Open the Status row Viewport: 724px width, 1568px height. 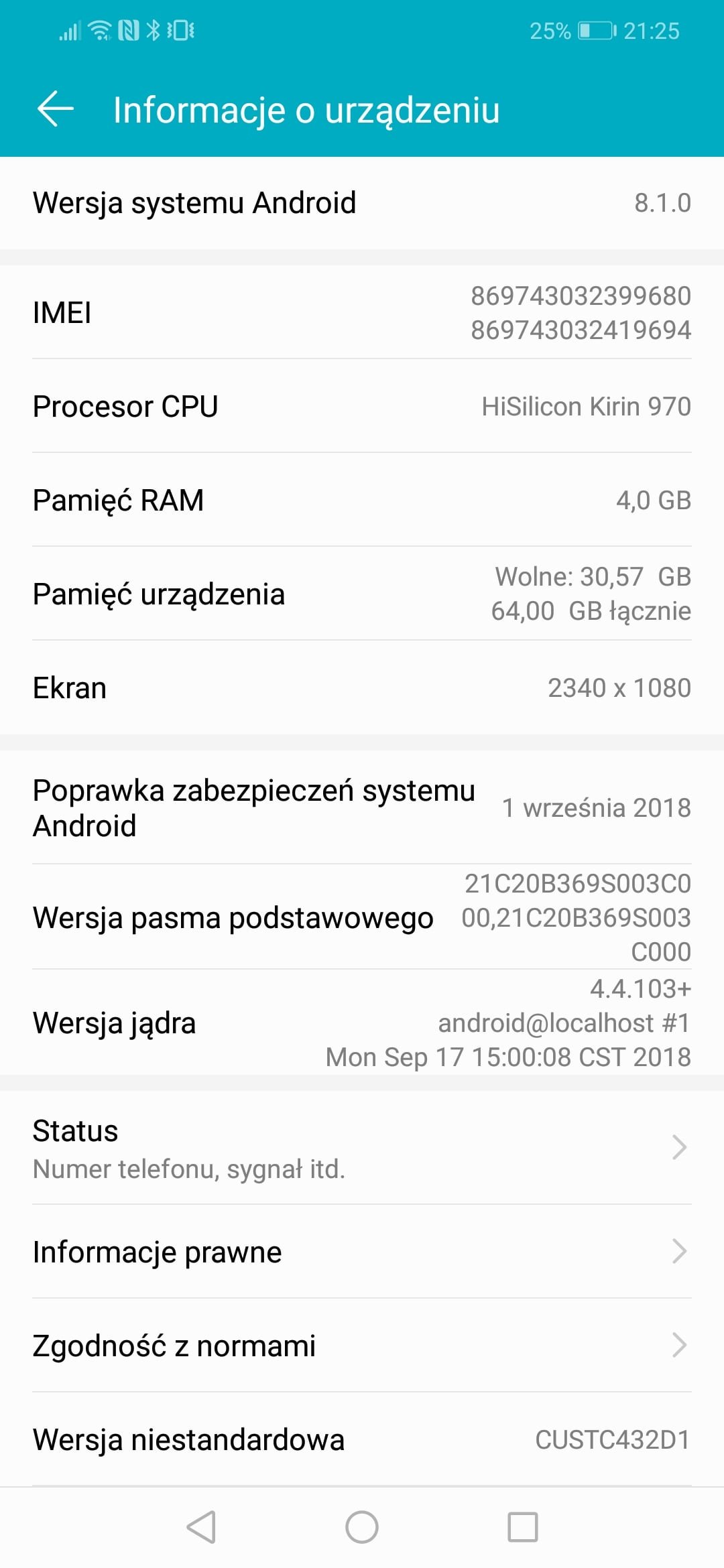click(362, 1149)
